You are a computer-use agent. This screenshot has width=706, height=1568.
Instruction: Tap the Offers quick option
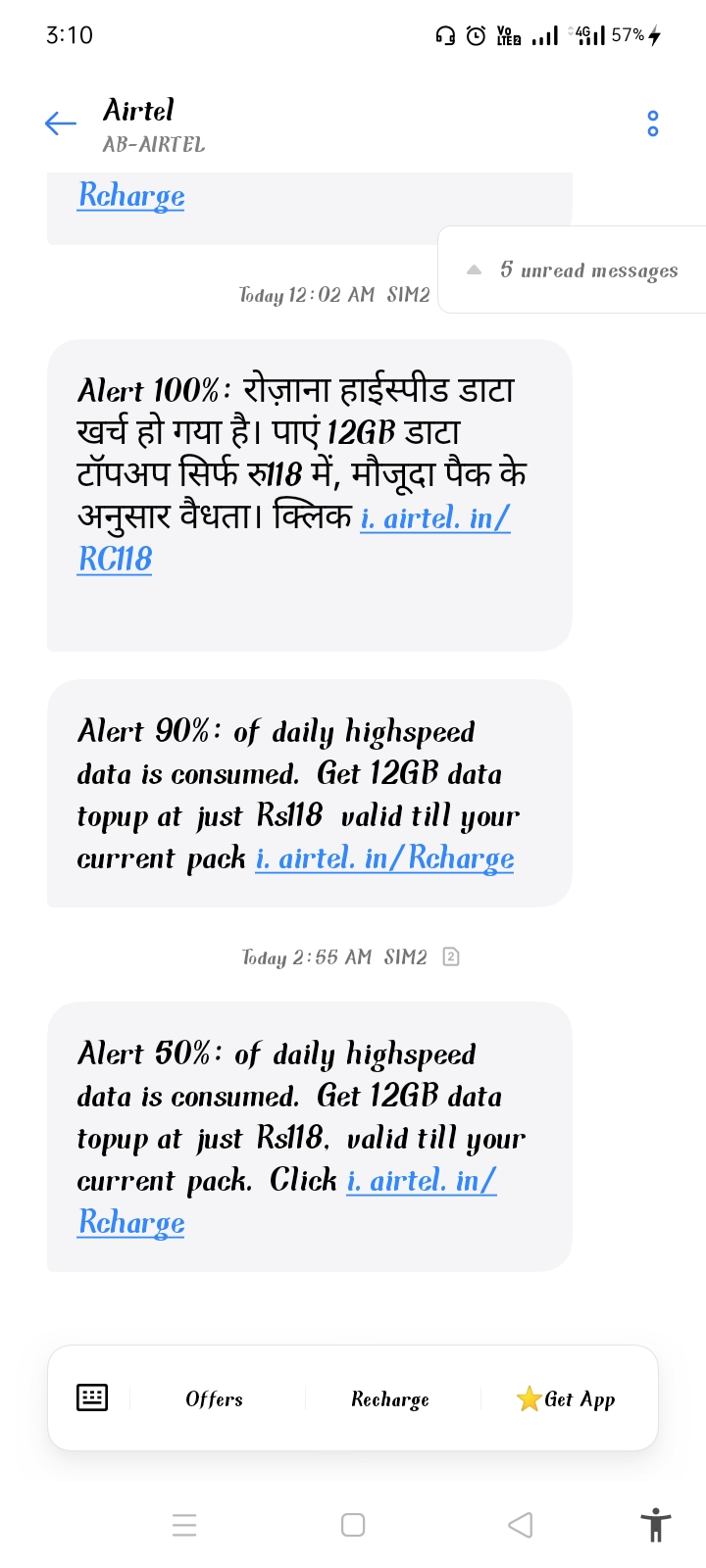tap(215, 1399)
